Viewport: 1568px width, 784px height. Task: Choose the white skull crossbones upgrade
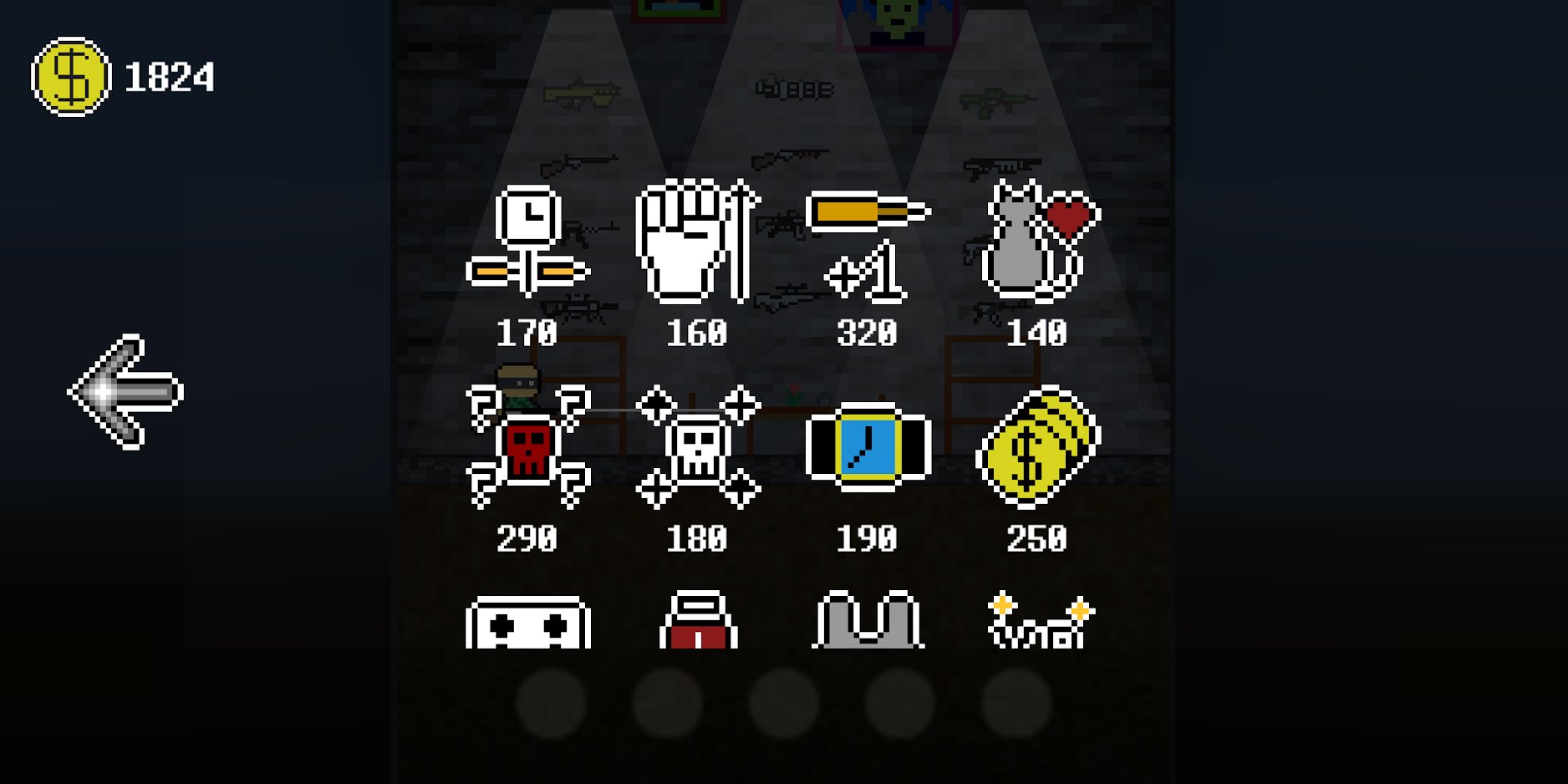(698, 447)
